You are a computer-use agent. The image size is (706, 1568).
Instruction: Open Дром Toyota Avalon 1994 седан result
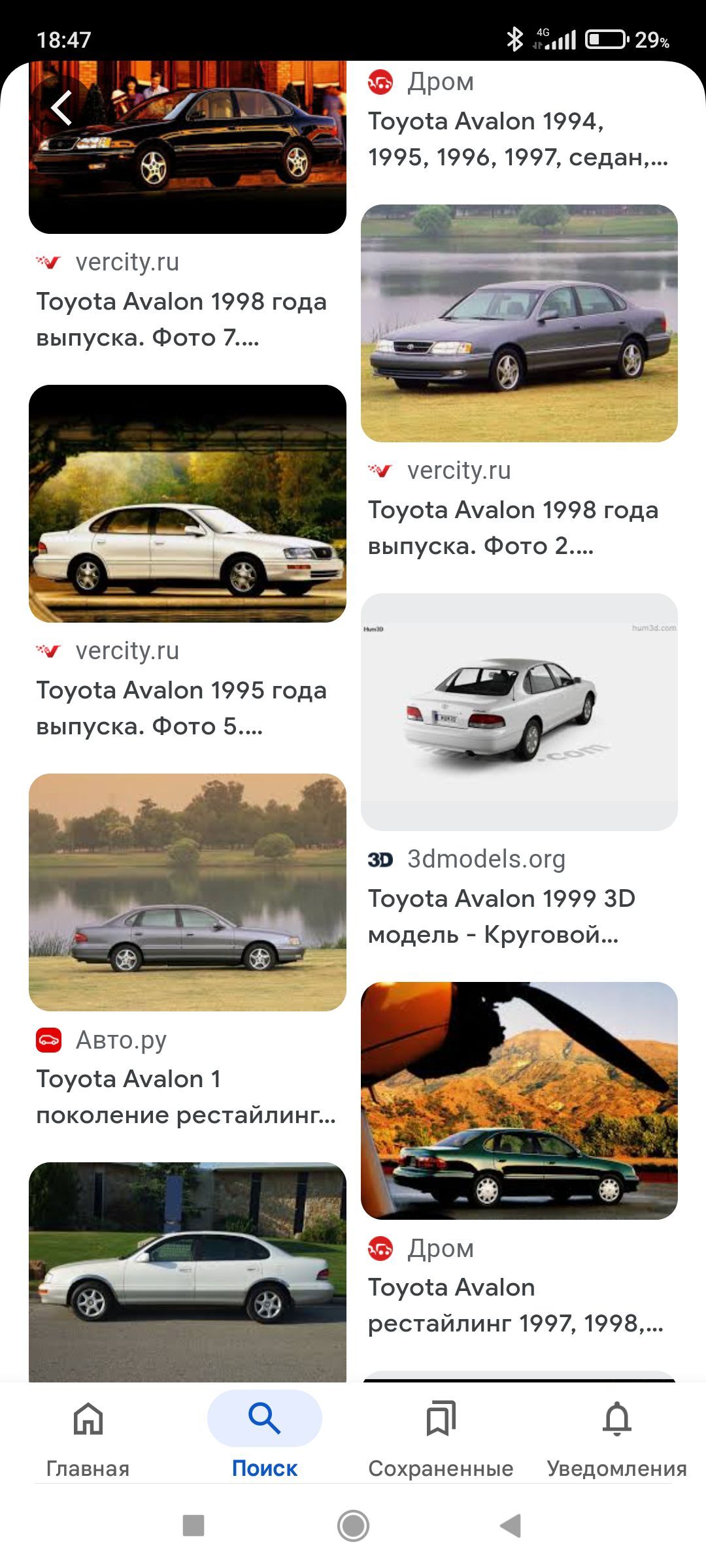point(518,139)
